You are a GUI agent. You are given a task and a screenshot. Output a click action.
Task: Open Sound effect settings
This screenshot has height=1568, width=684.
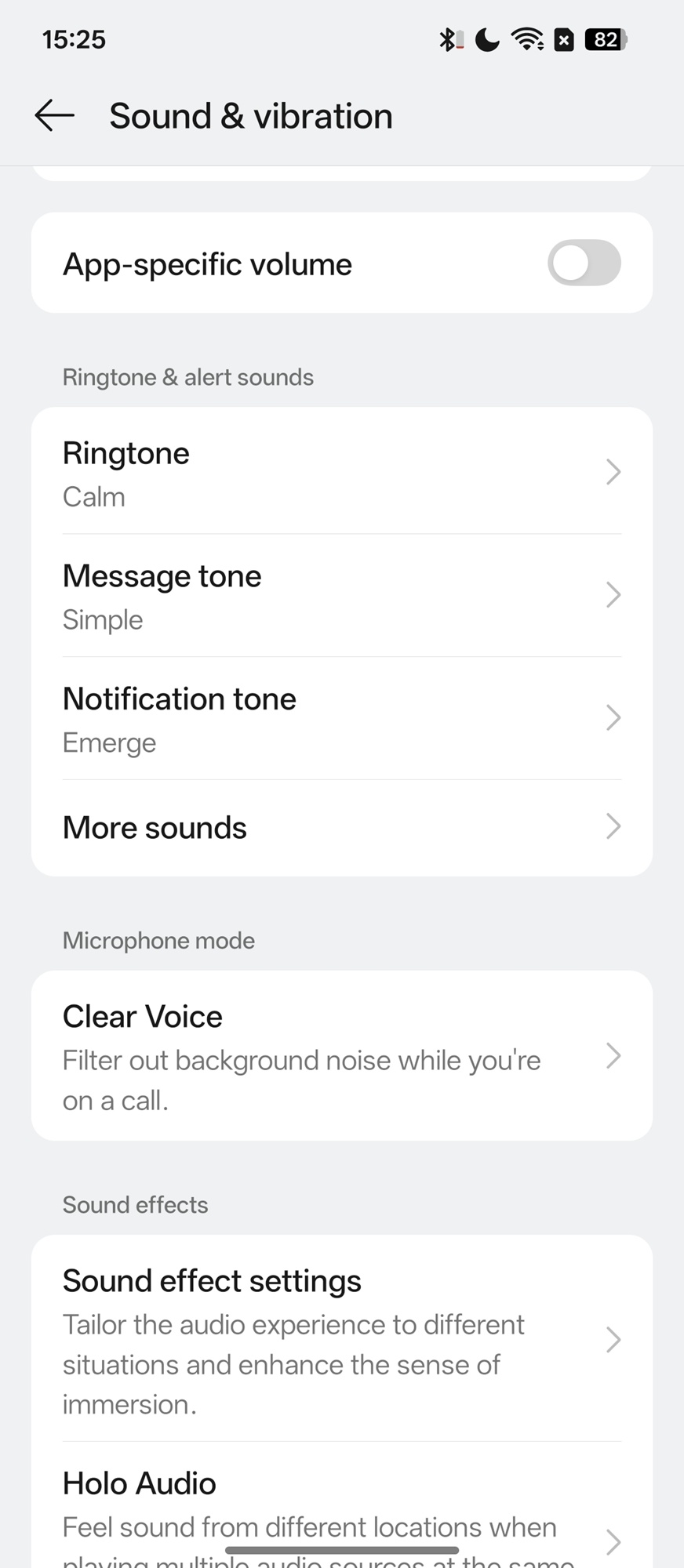coord(341,1340)
